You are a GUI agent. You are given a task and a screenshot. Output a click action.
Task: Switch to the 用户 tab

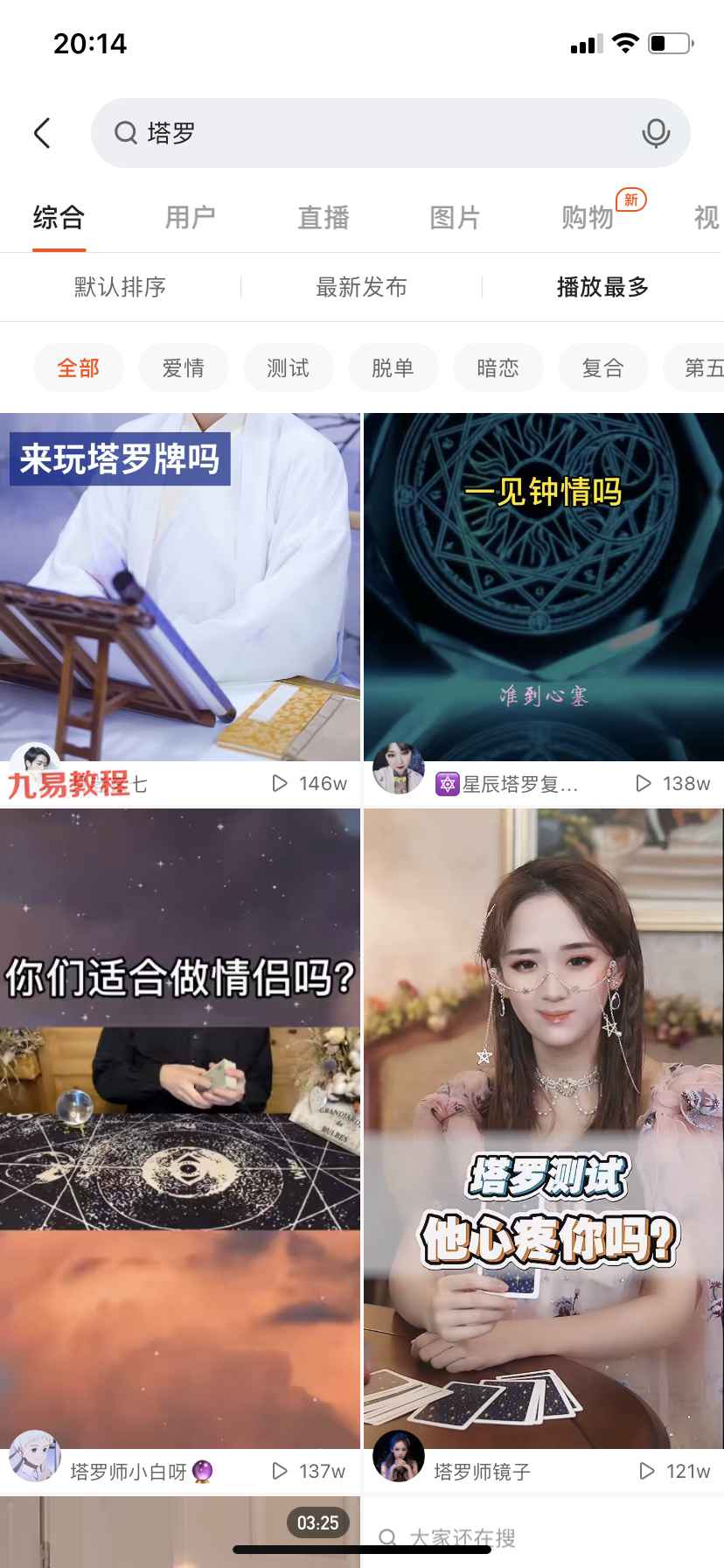point(190,217)
